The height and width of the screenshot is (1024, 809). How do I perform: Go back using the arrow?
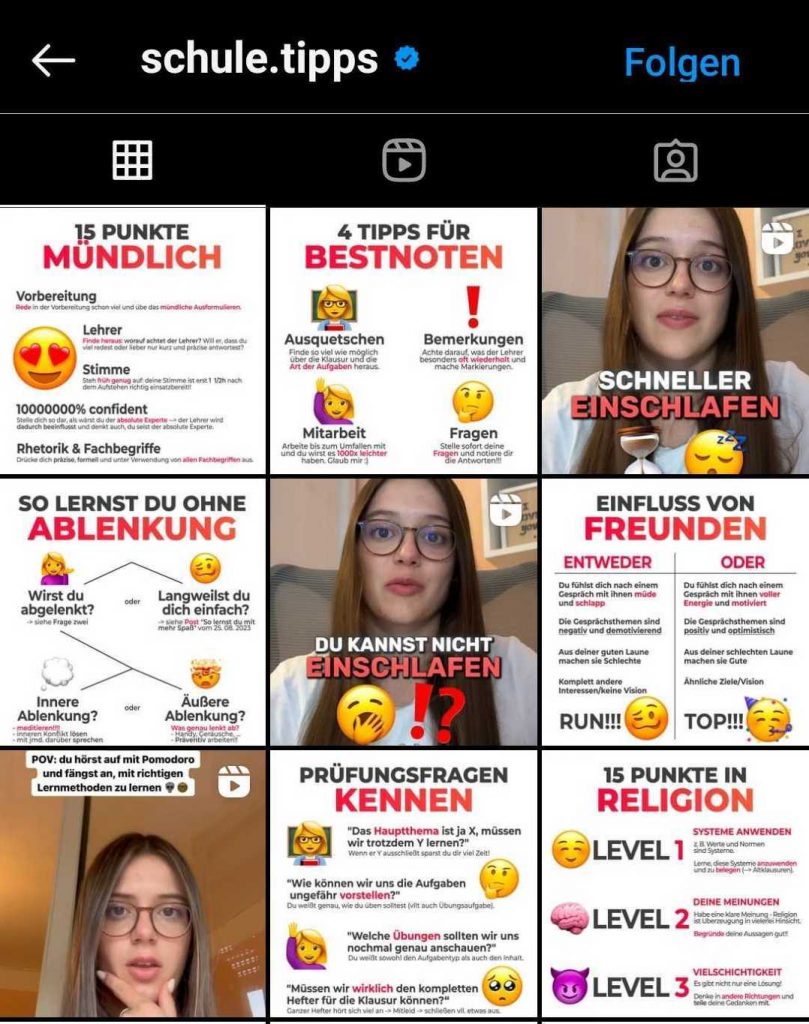[x=54, y=61]
